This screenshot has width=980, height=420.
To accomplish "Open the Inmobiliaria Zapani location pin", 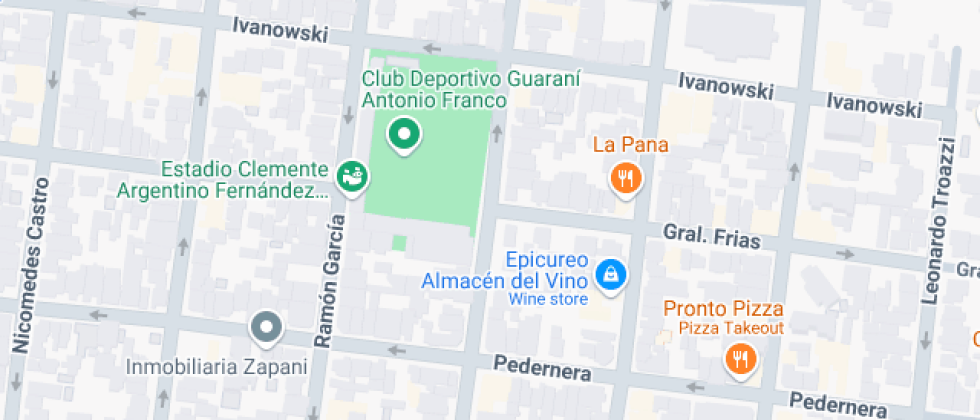I will click(x=266, y=326).
